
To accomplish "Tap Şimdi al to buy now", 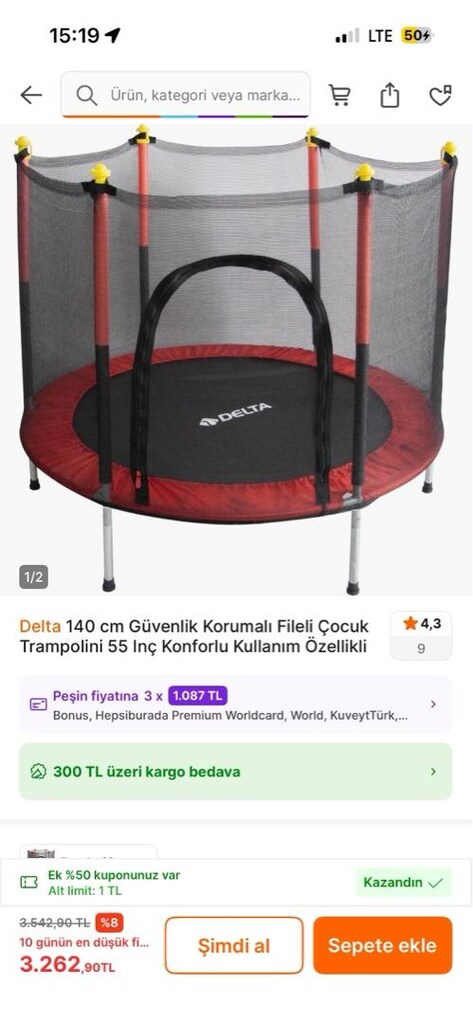I will pos(234,945).
